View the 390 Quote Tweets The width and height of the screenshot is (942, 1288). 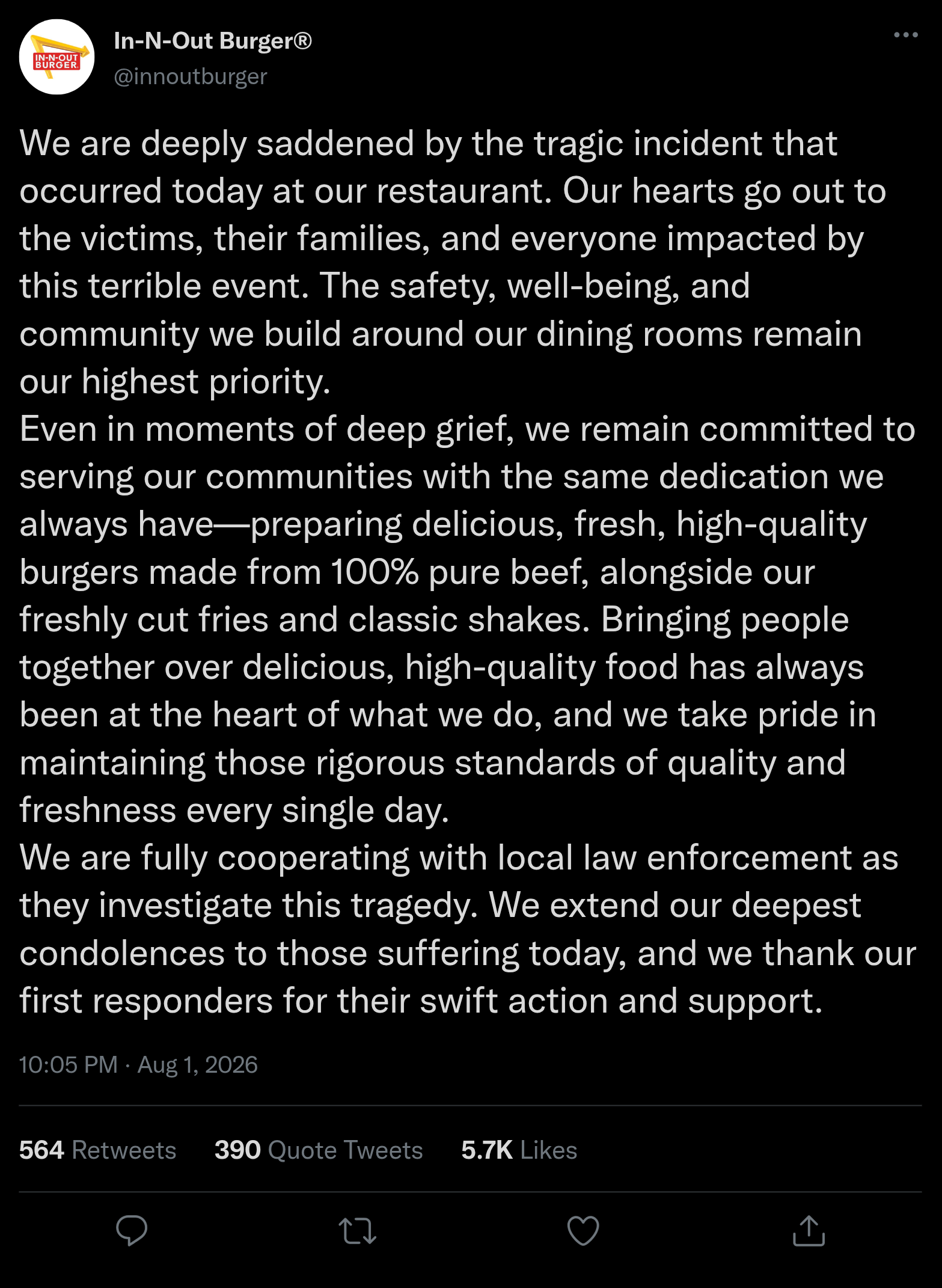pyautogui.click(x=319, y=1150)
